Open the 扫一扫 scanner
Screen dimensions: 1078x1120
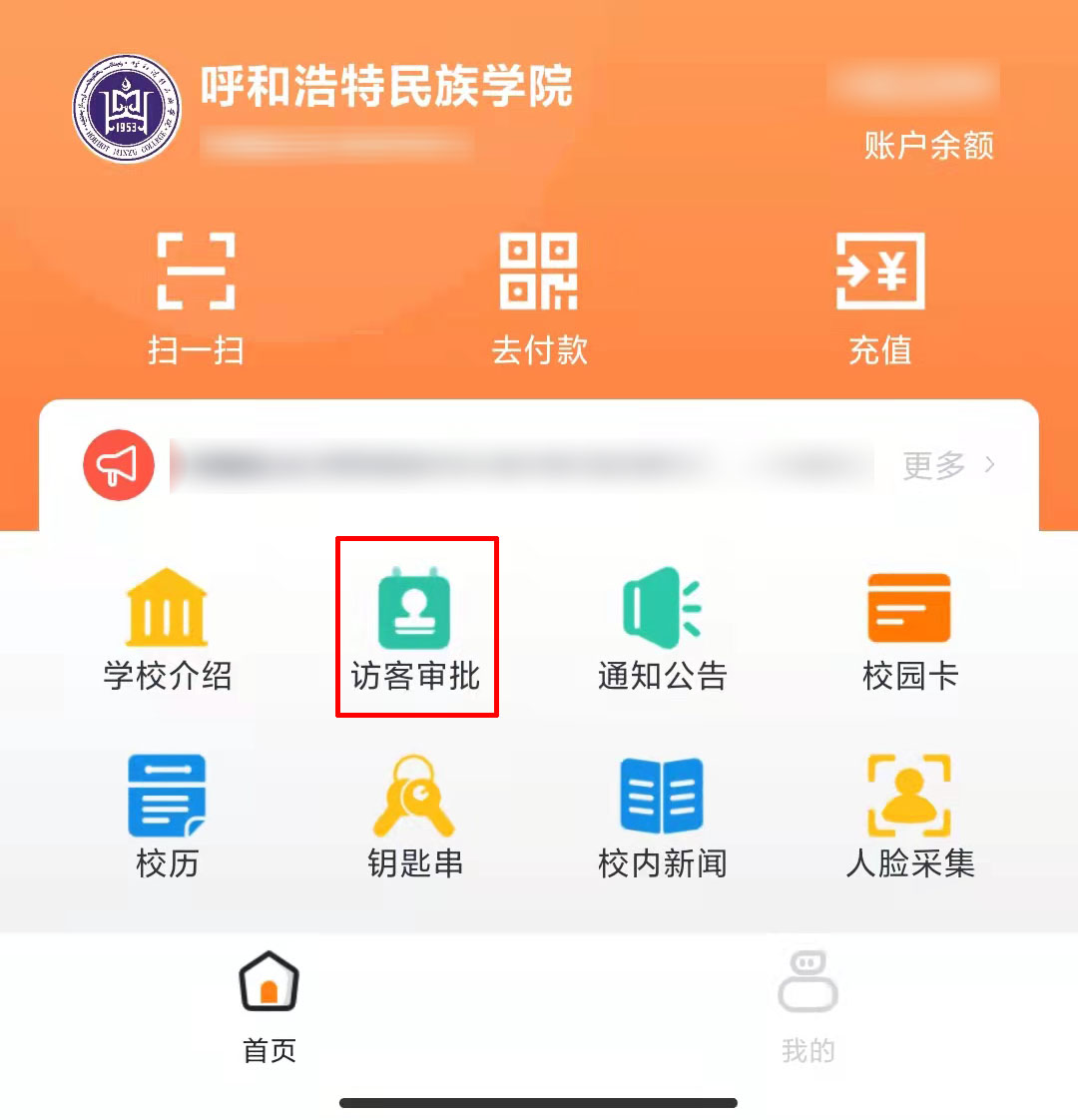pos(197,296)
